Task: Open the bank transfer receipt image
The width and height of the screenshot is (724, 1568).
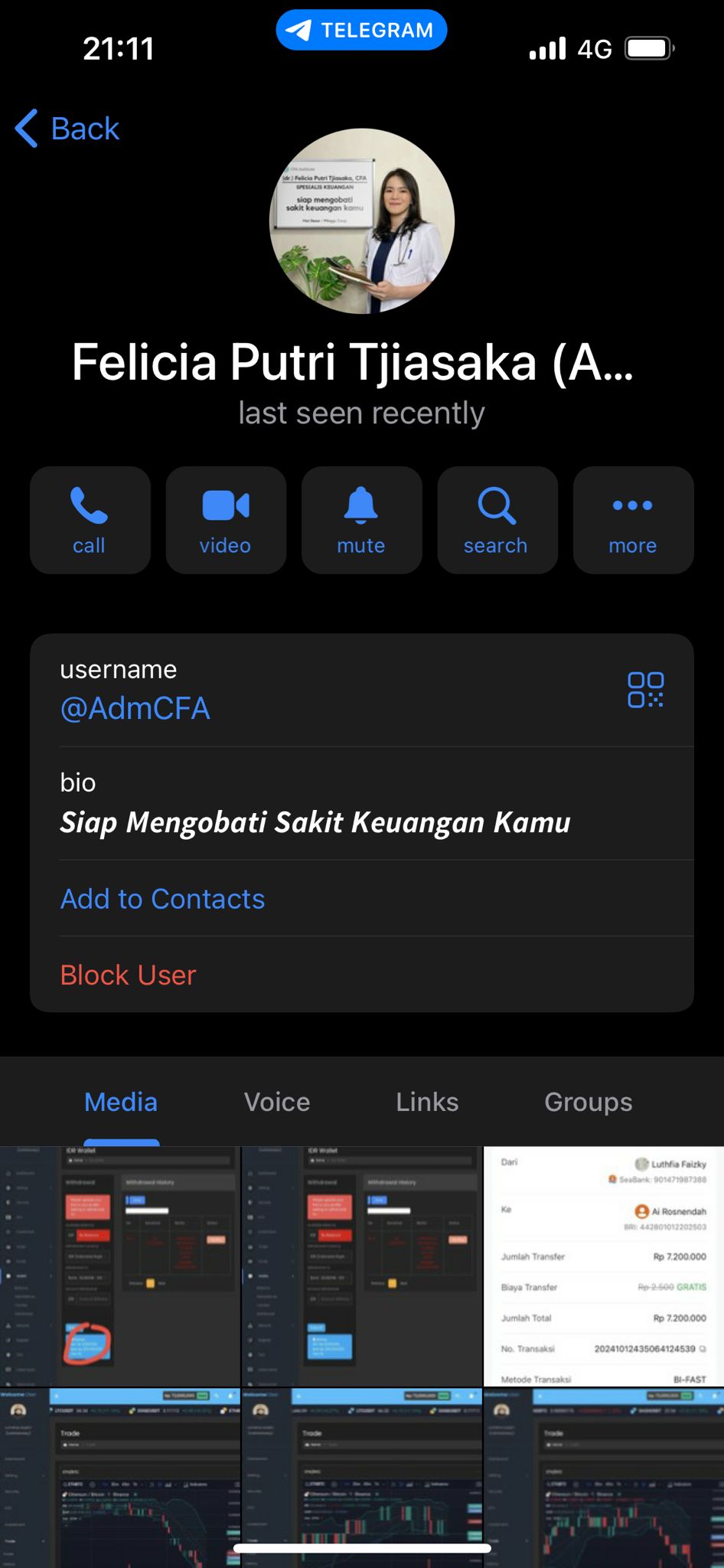Action: coord(603,1266)
